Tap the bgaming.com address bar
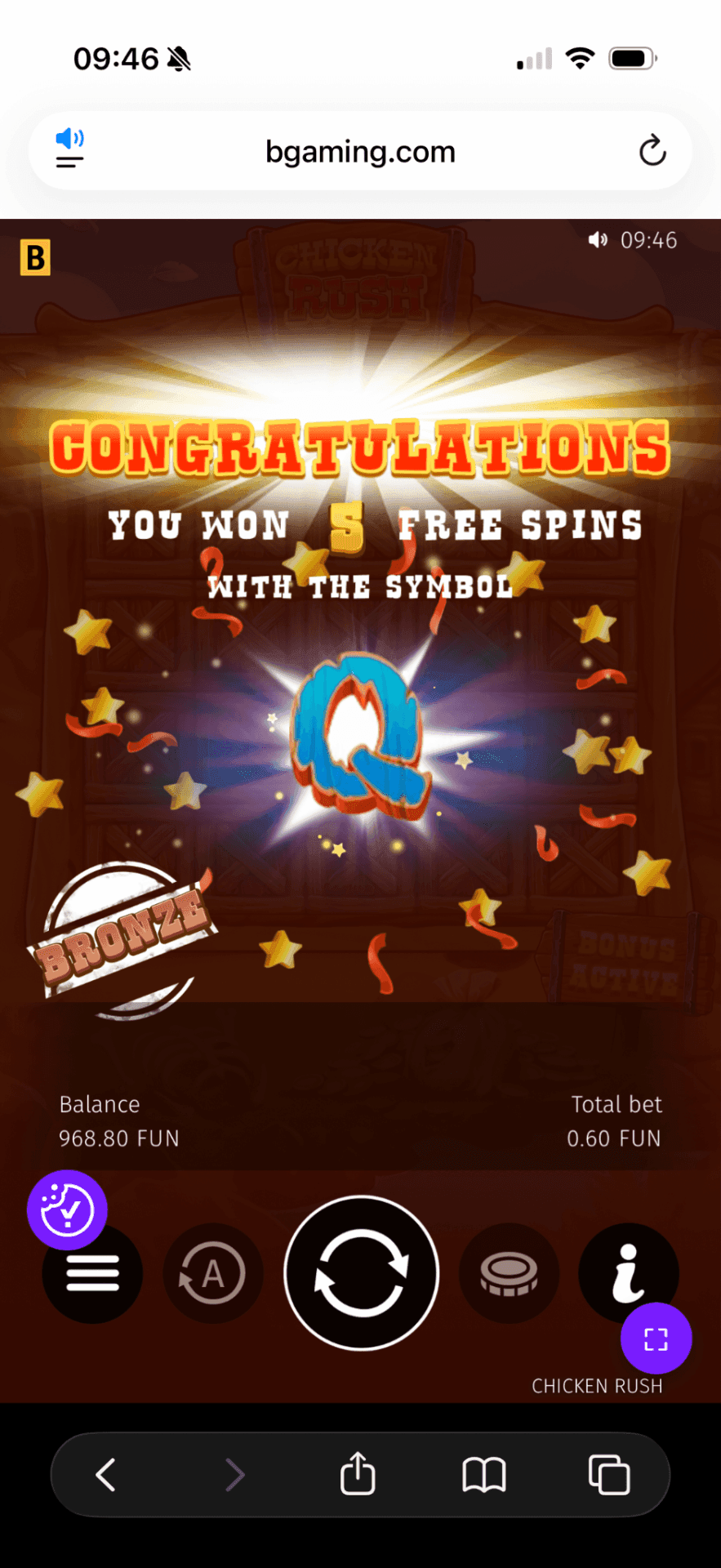 point(360,150)
